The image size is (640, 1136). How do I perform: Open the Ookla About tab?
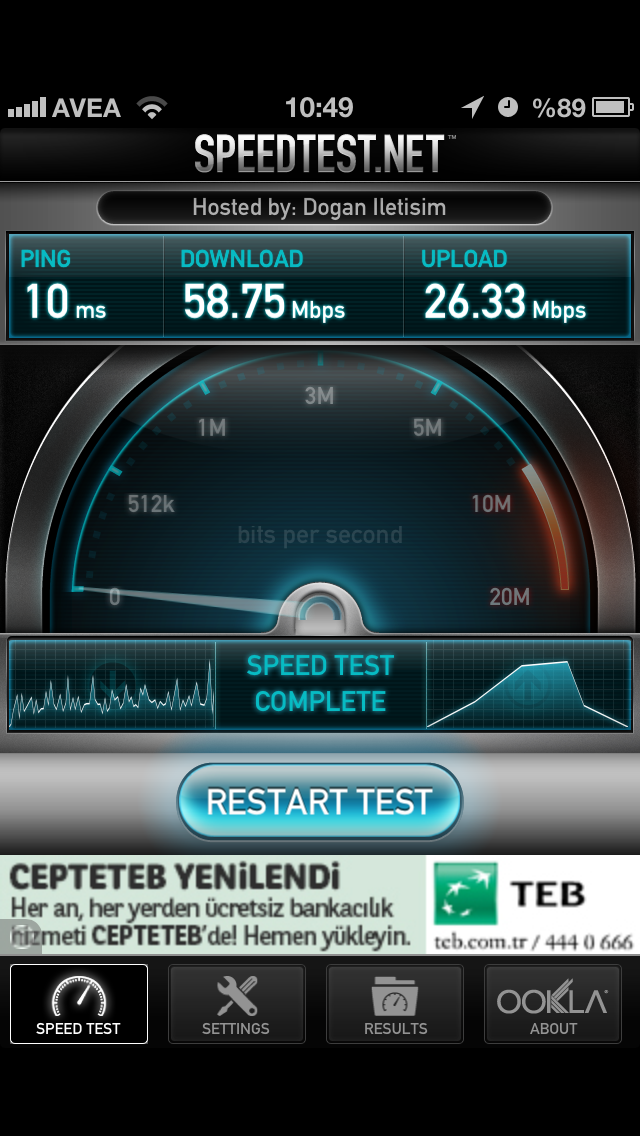point(553,1004)
